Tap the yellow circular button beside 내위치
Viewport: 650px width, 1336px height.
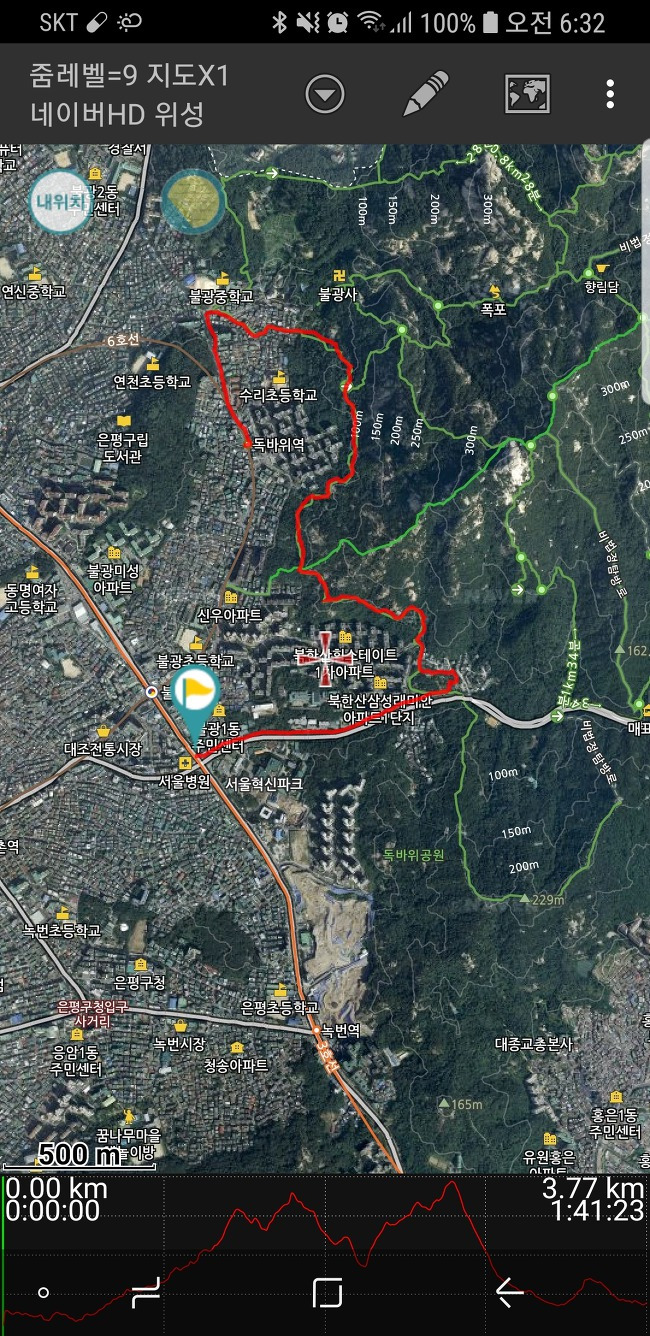point(194,201)
